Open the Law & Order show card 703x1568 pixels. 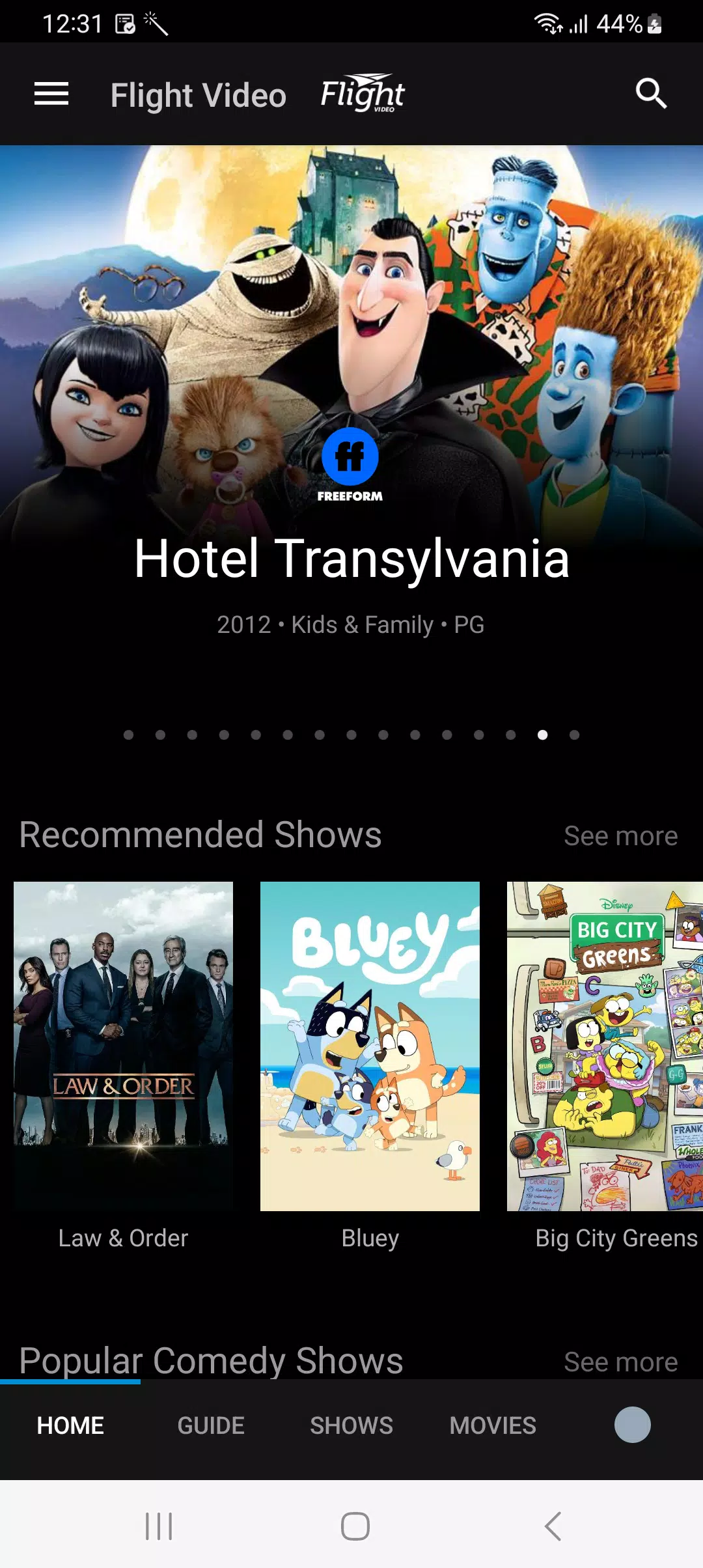pyautogui.click(x=123, y=1046)
